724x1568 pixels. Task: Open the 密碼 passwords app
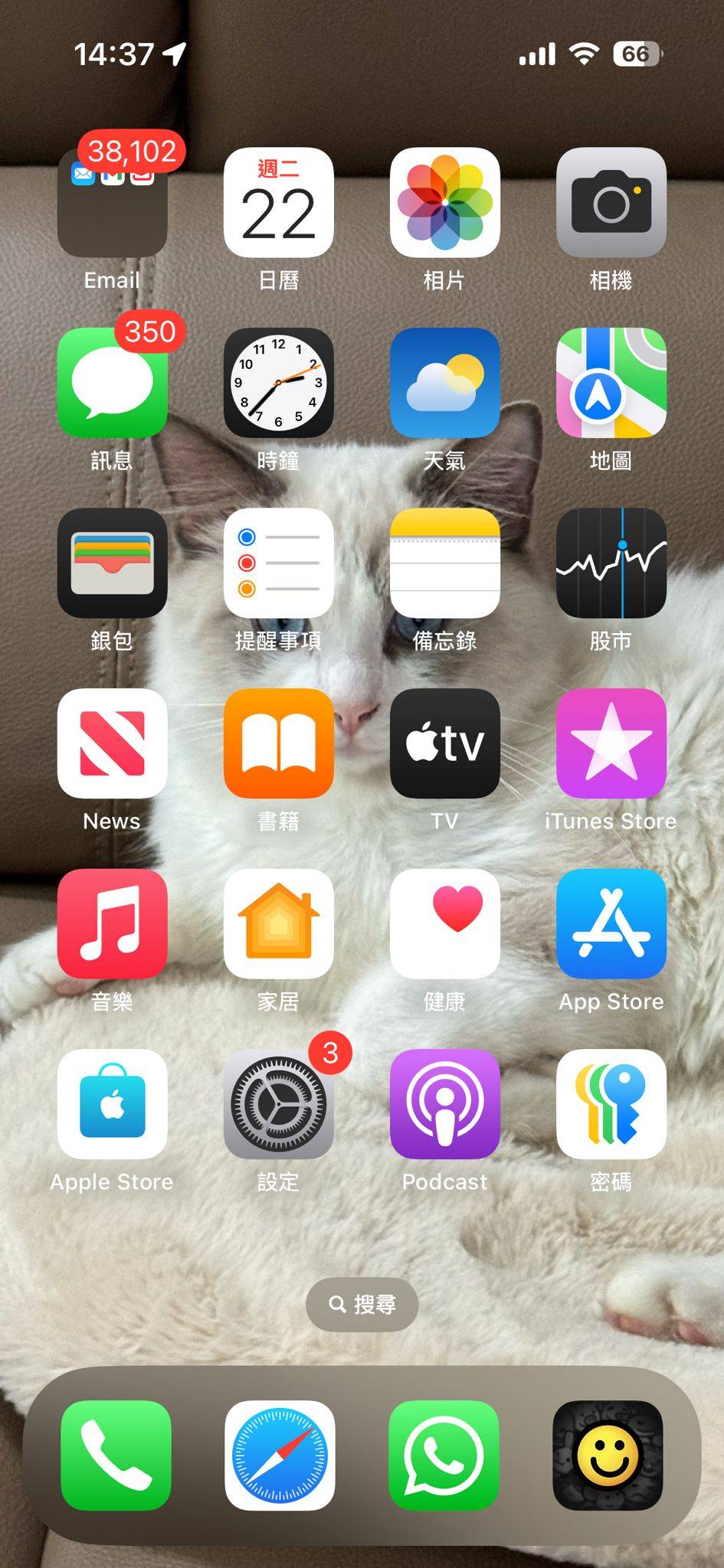[x=611, y=1104]
